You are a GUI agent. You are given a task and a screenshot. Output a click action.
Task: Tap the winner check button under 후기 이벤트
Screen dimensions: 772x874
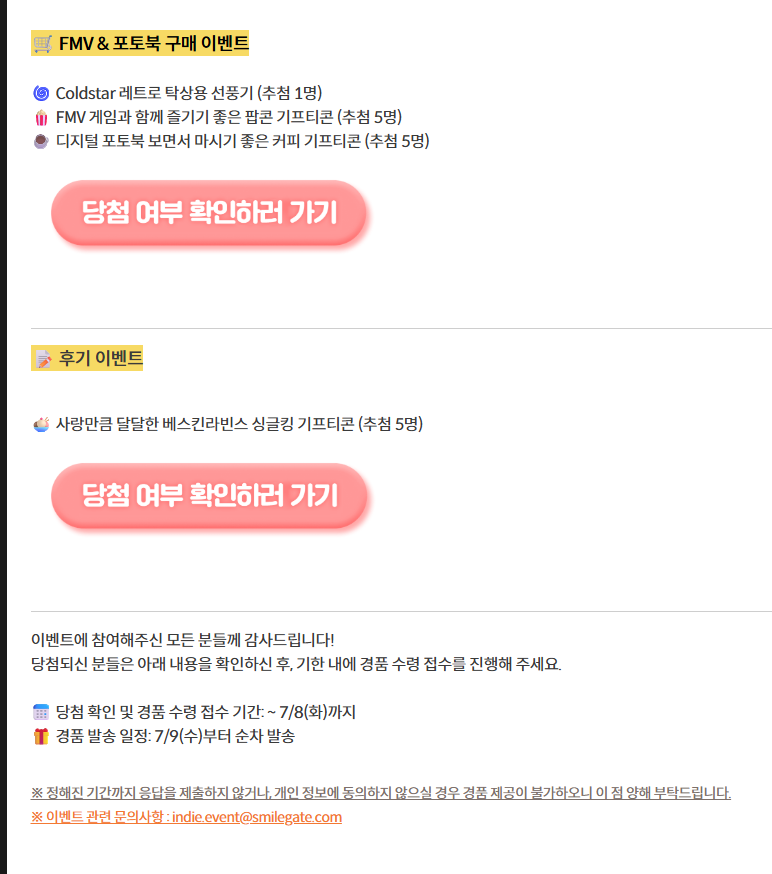point(210,496)
